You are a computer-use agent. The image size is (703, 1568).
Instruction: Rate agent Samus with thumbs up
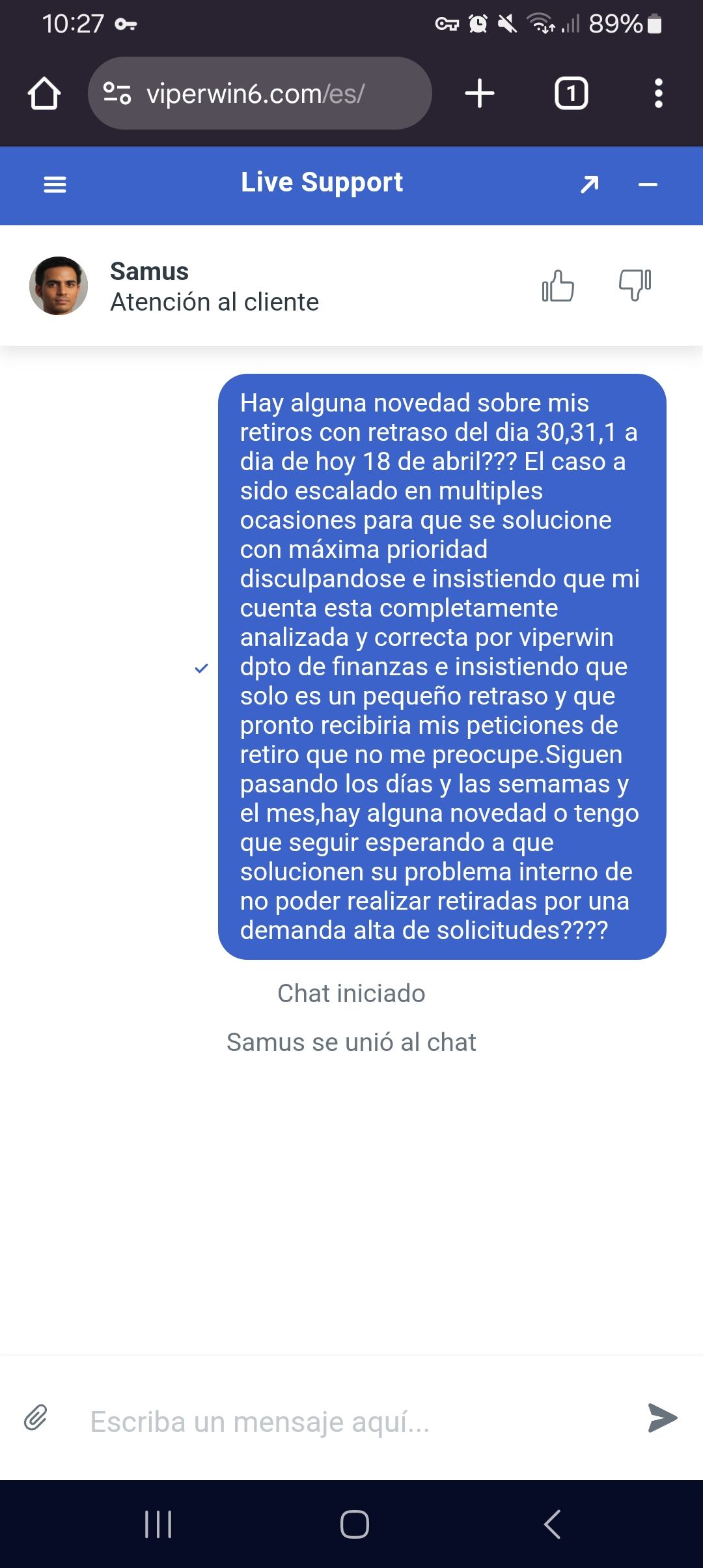pyautogui.click(x=558, y=286)
